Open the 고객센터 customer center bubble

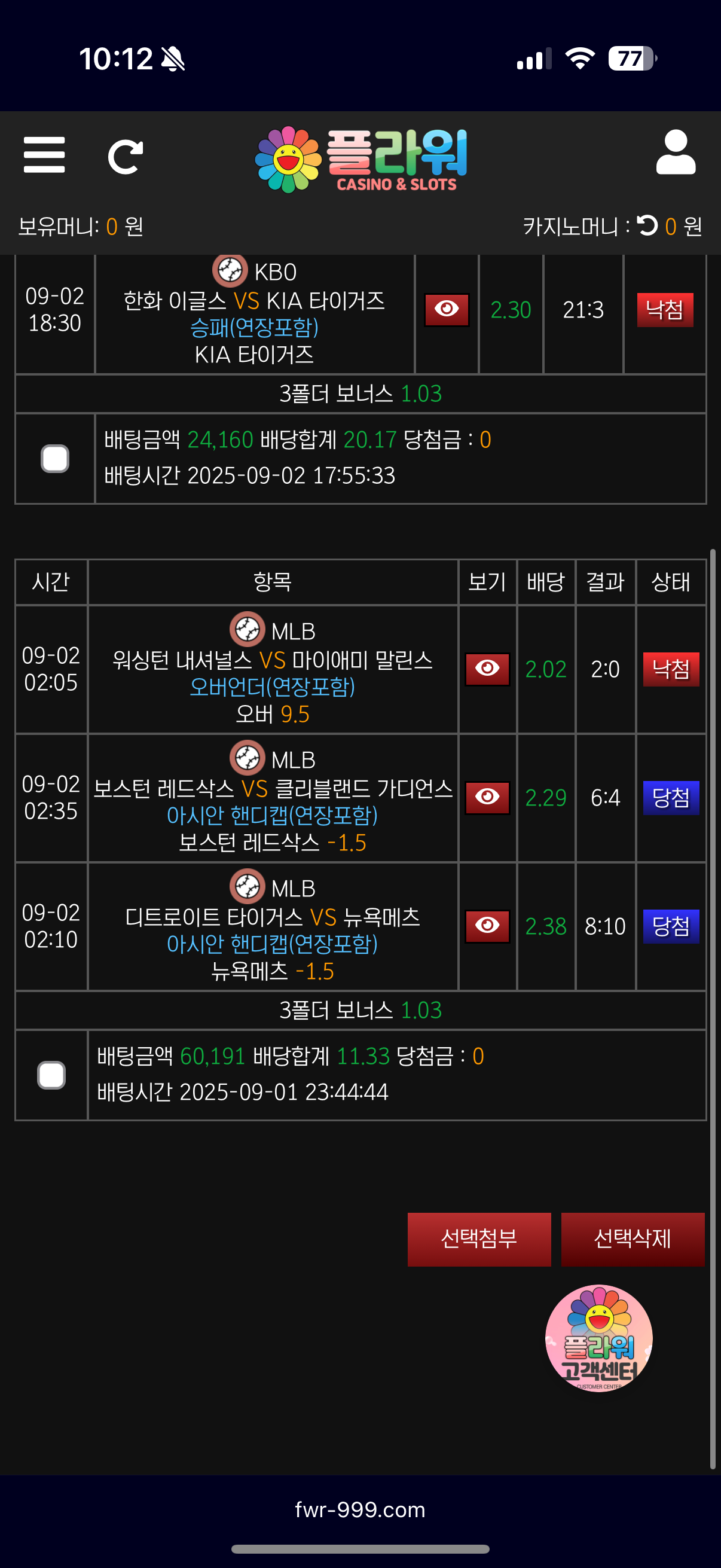(x=598, y=1338)
